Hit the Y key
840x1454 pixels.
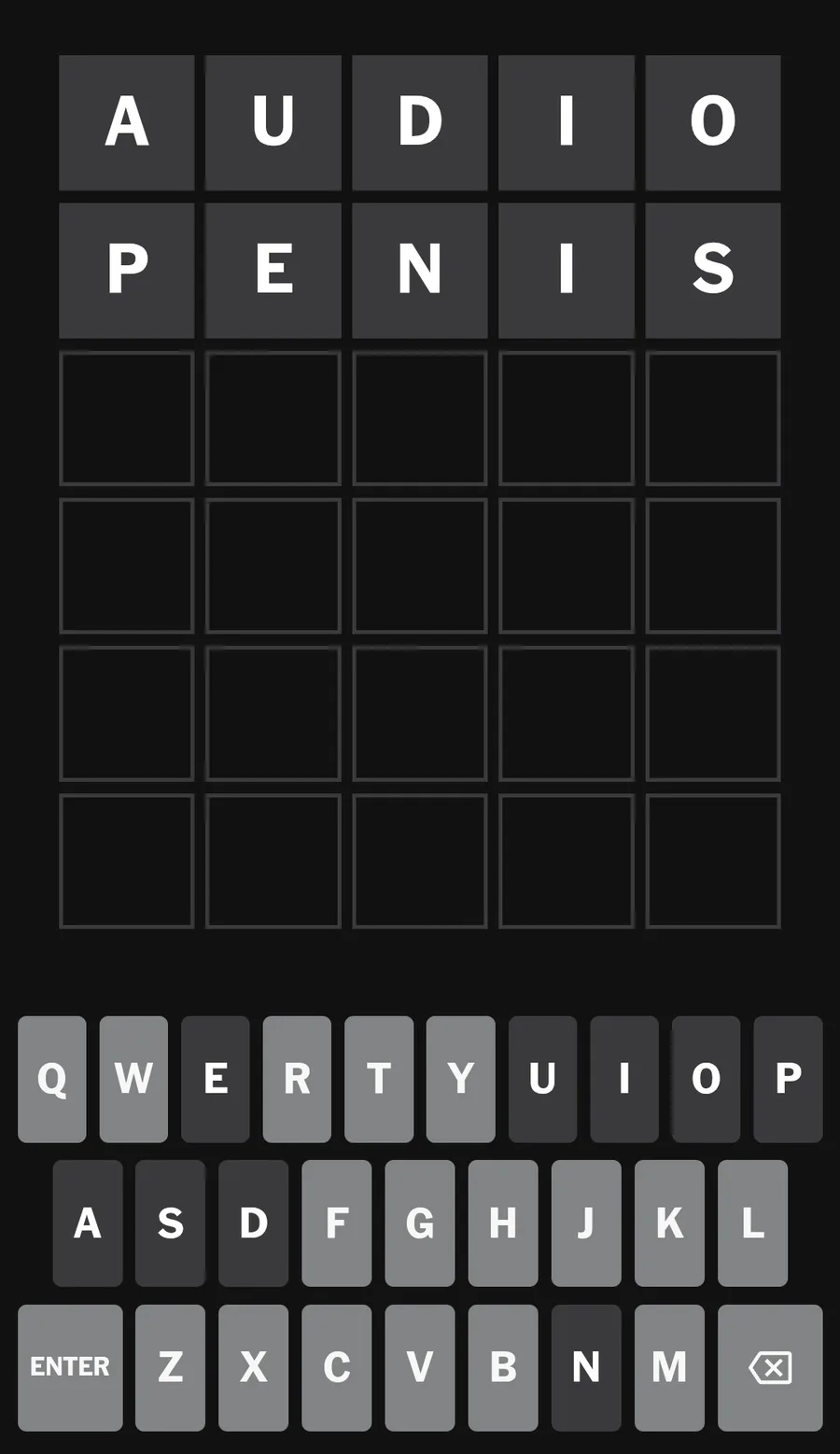click(x=461, y=1079)
